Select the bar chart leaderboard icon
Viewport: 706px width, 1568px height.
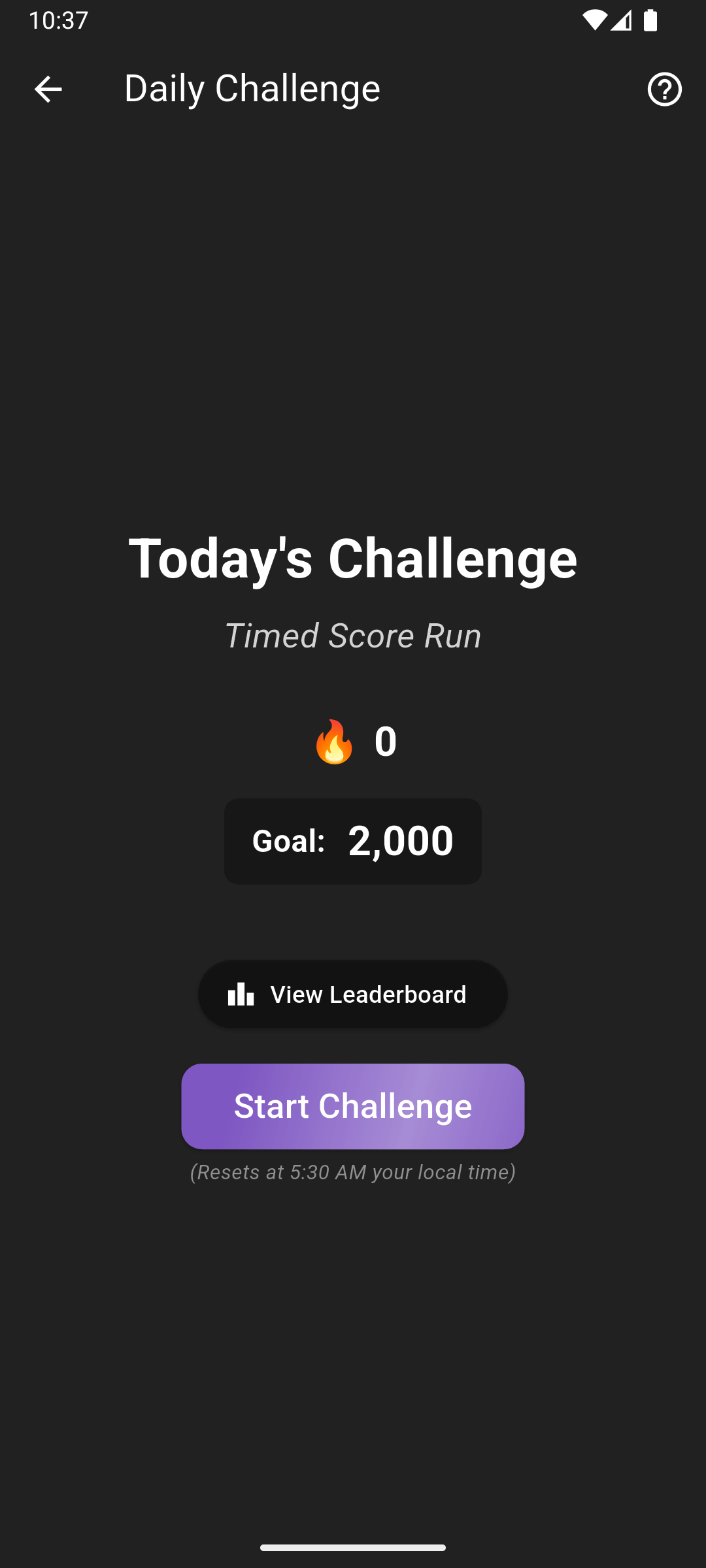click(241, 994)
